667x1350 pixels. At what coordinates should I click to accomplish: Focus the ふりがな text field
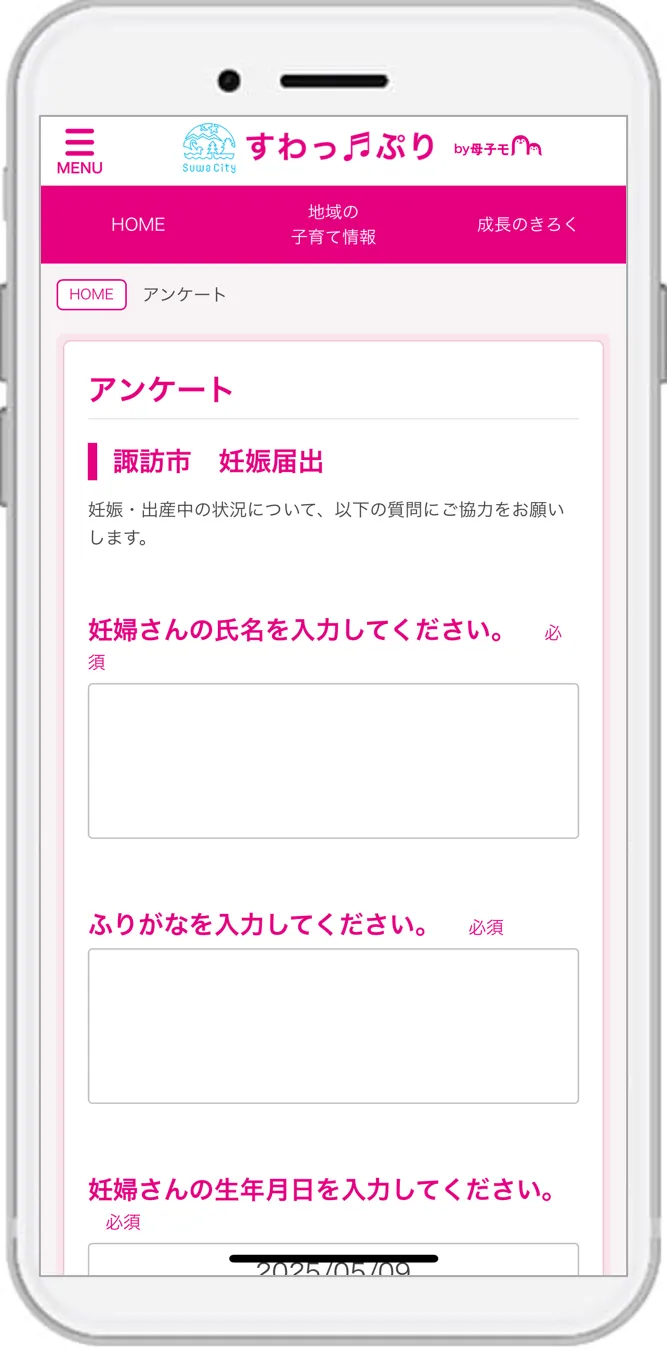point(333,1026)
